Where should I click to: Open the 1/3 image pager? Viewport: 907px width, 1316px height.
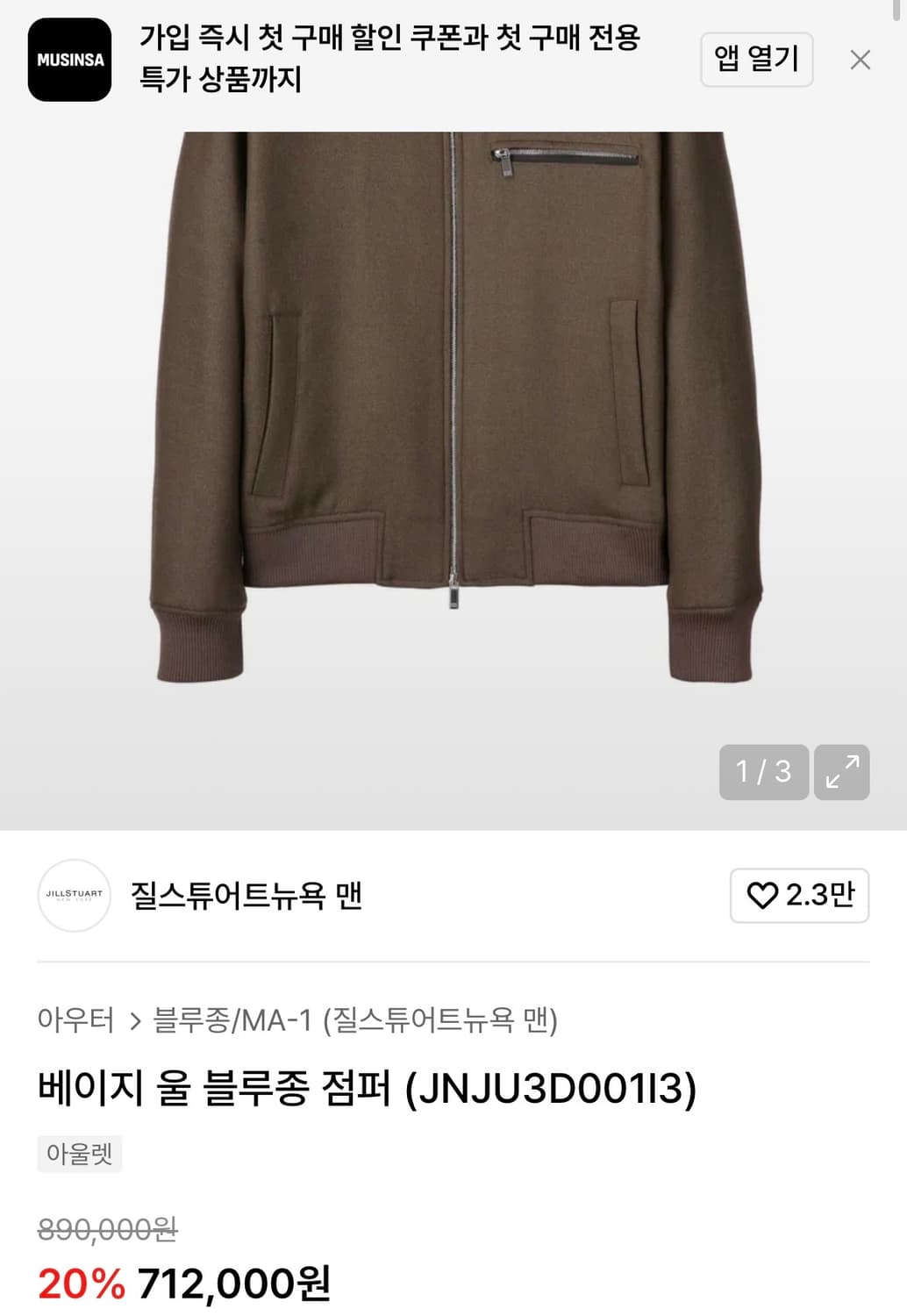point(761,772)
